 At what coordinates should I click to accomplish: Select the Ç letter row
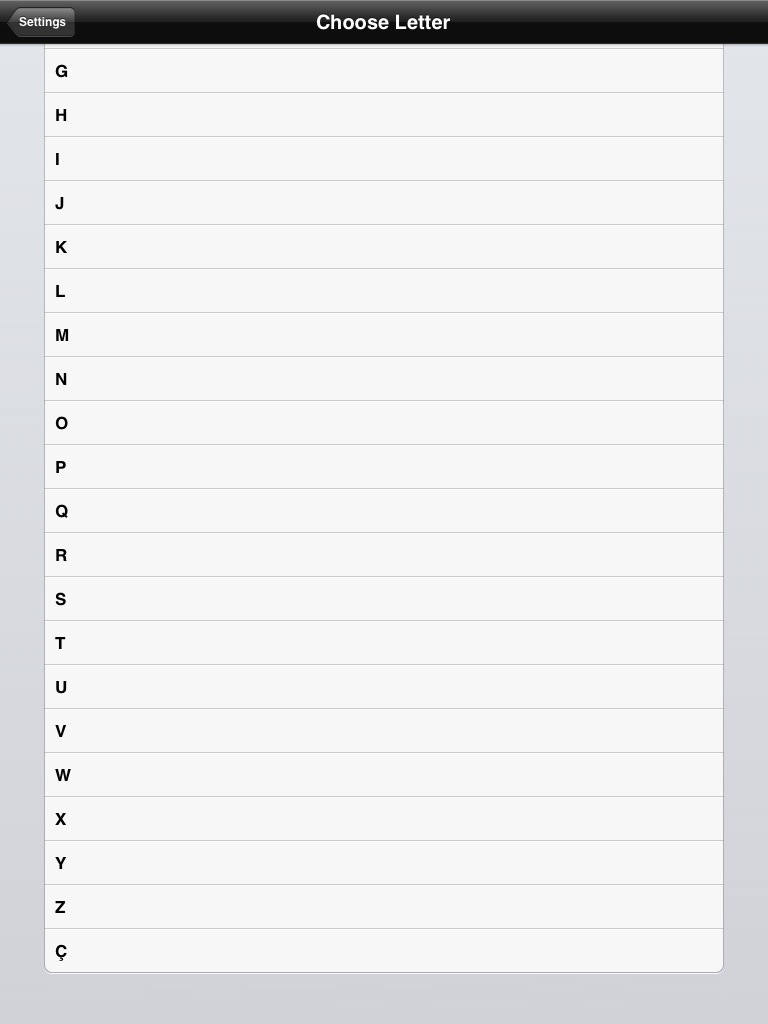tap(383, 951)
